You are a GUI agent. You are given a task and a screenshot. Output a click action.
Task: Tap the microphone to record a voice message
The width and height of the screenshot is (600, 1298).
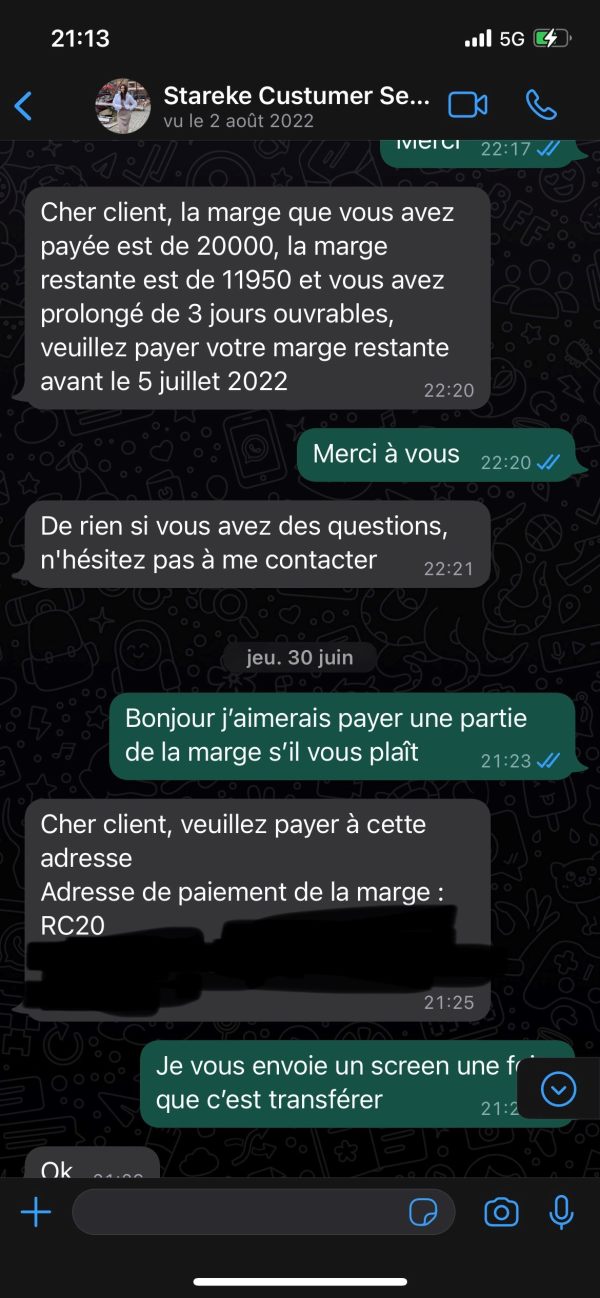(x=562, y=1212)
